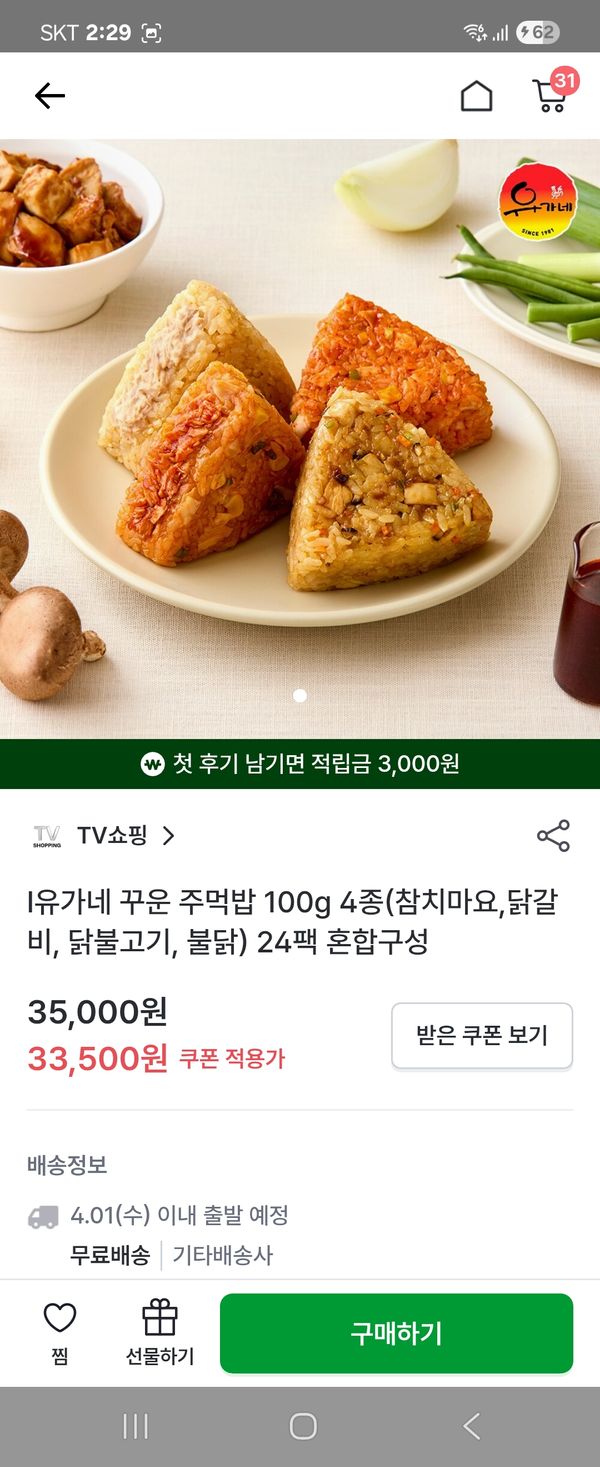
Task: Tap the green 구매하기 buy button
Action: click(x=396, y=1333)
